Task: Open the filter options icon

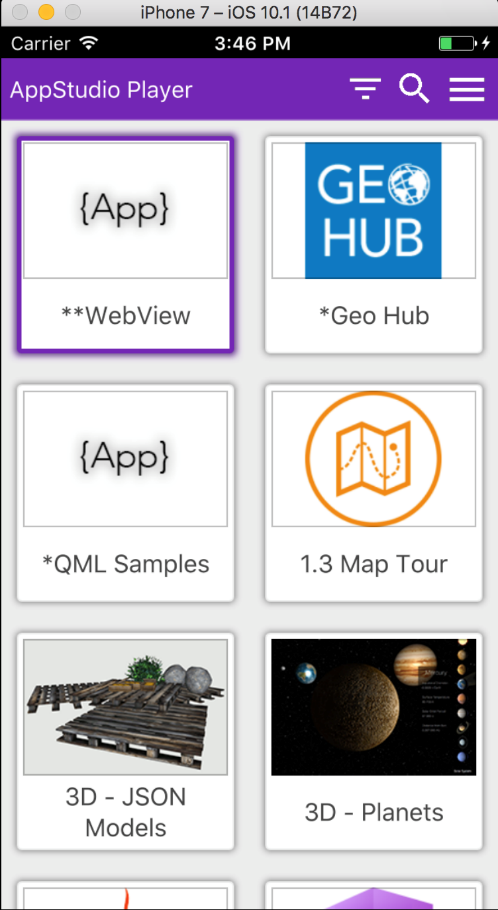Action: click(365, 89)
